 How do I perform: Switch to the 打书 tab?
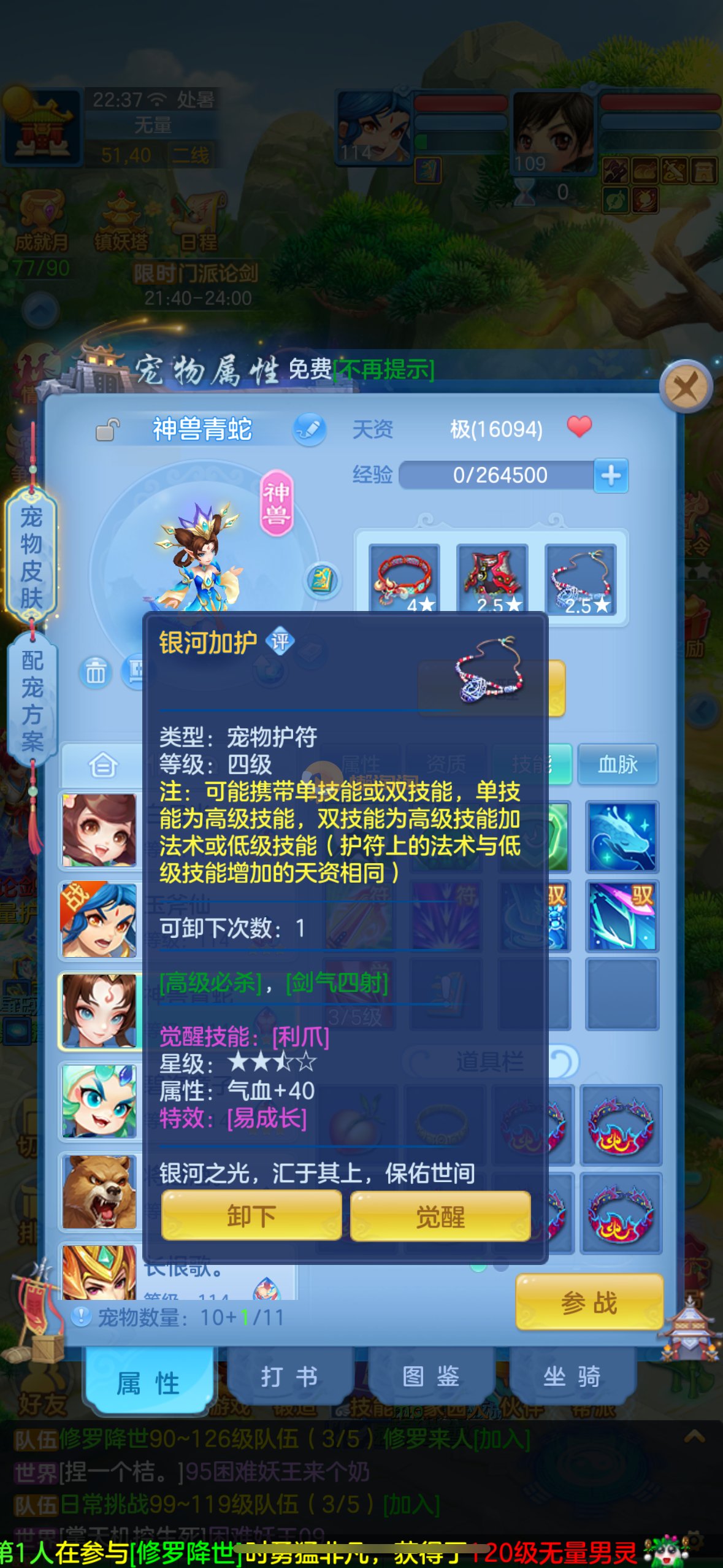click(289, 1377)
